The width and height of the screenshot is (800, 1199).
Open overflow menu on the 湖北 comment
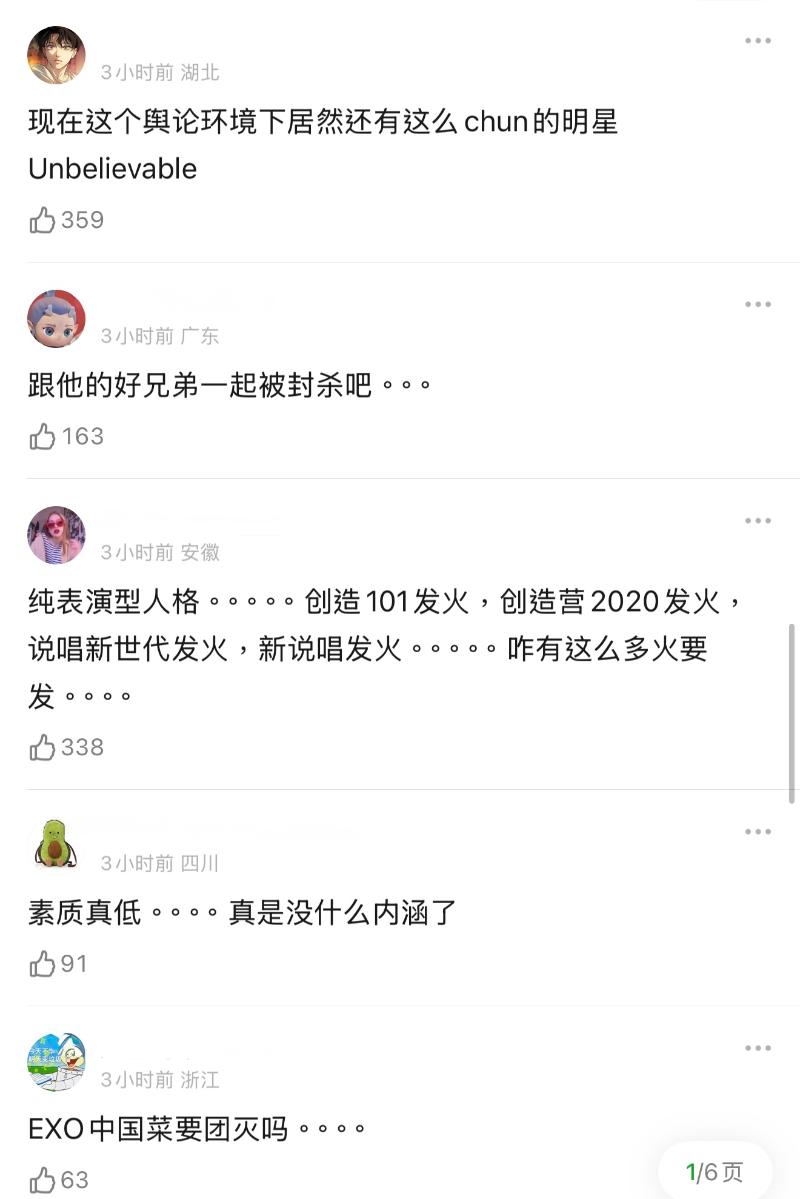[758, 41]
